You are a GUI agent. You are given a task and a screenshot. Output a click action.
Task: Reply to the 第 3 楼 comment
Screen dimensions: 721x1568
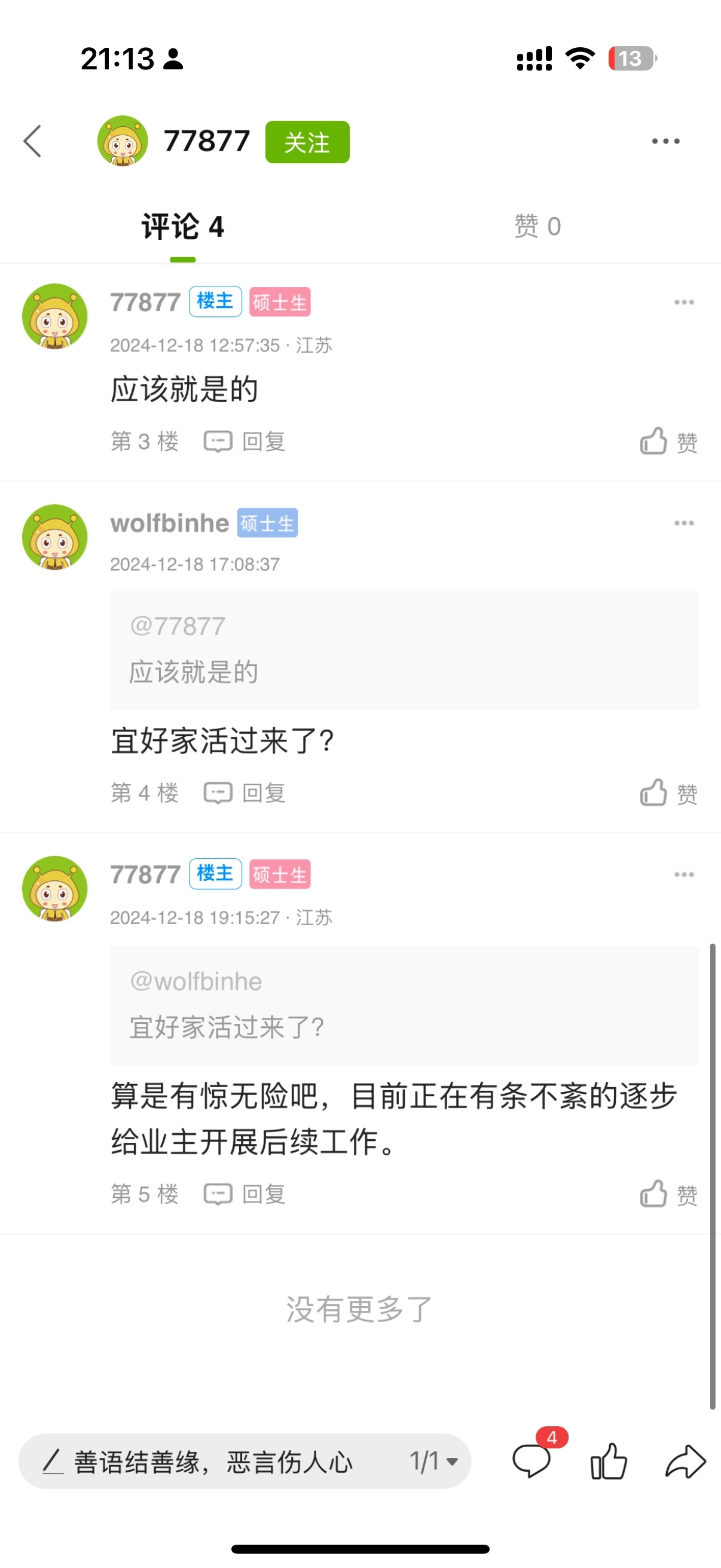(245, 441)
